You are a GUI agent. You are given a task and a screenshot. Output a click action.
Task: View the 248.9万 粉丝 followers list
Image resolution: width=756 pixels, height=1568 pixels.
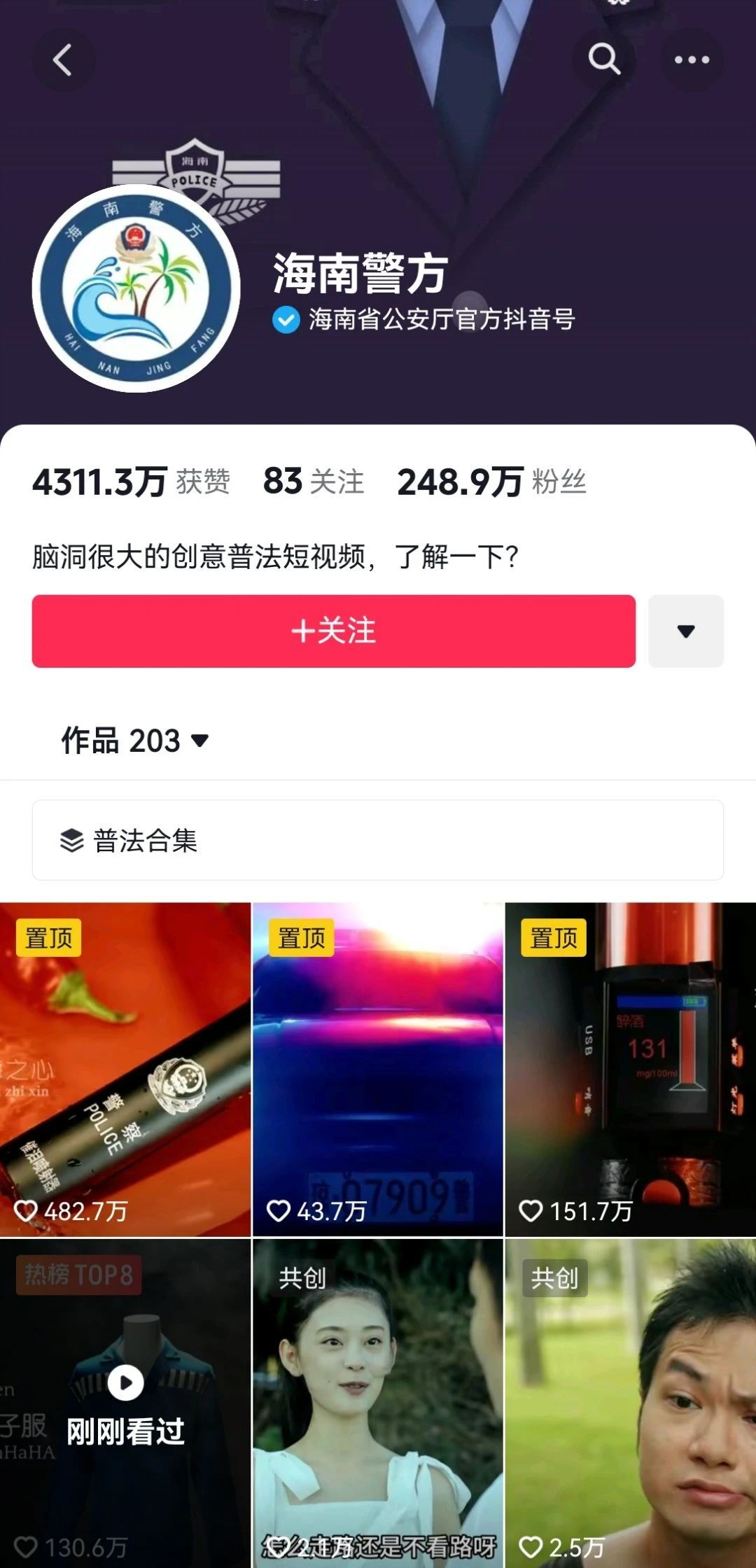click(491, 482)
